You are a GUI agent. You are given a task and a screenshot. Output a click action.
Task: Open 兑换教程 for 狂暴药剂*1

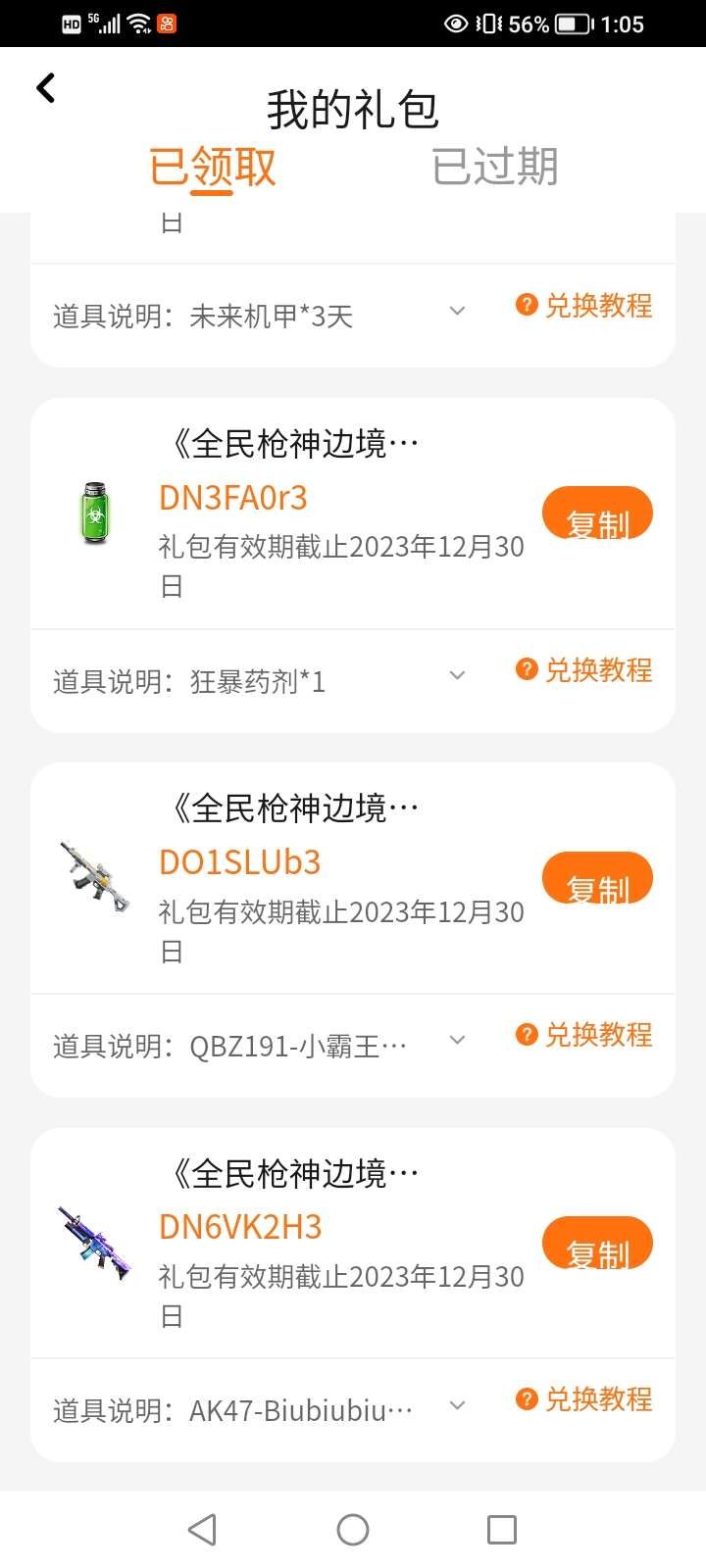[584, 670]
